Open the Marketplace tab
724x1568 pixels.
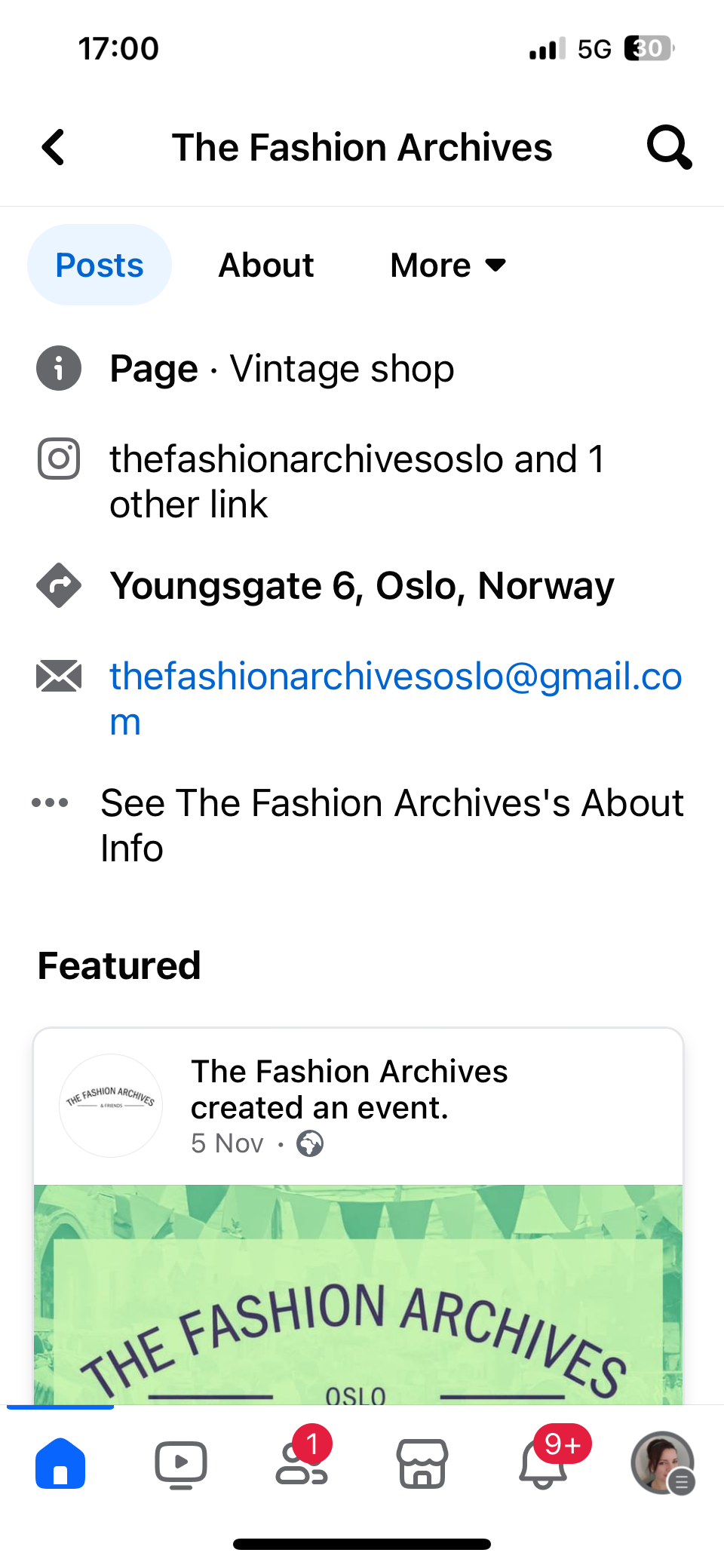[422, 1463]
